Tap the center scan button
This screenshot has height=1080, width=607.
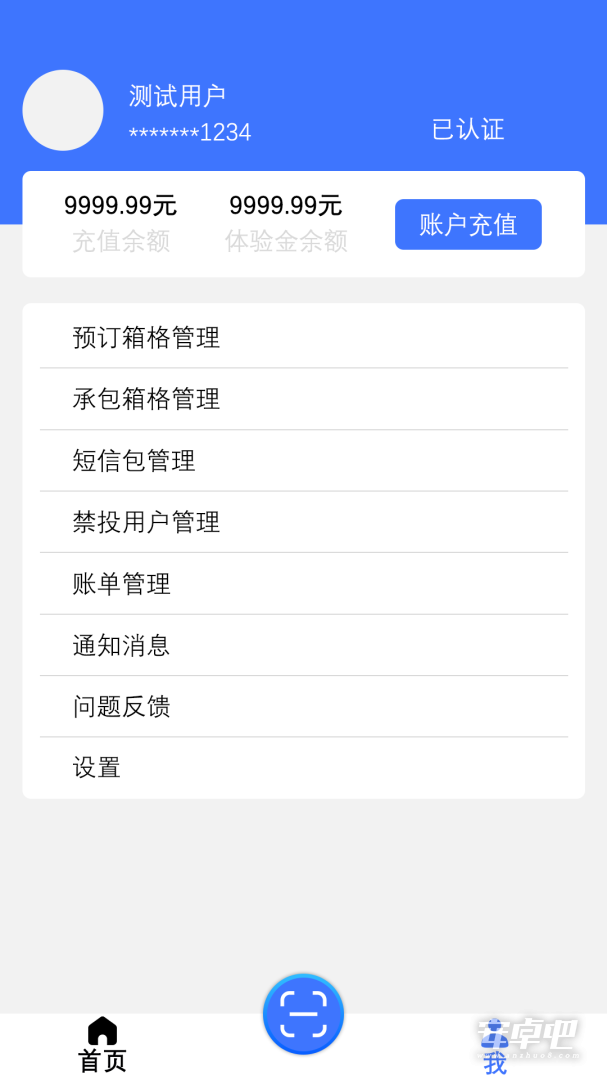[x=303, y=1014]
